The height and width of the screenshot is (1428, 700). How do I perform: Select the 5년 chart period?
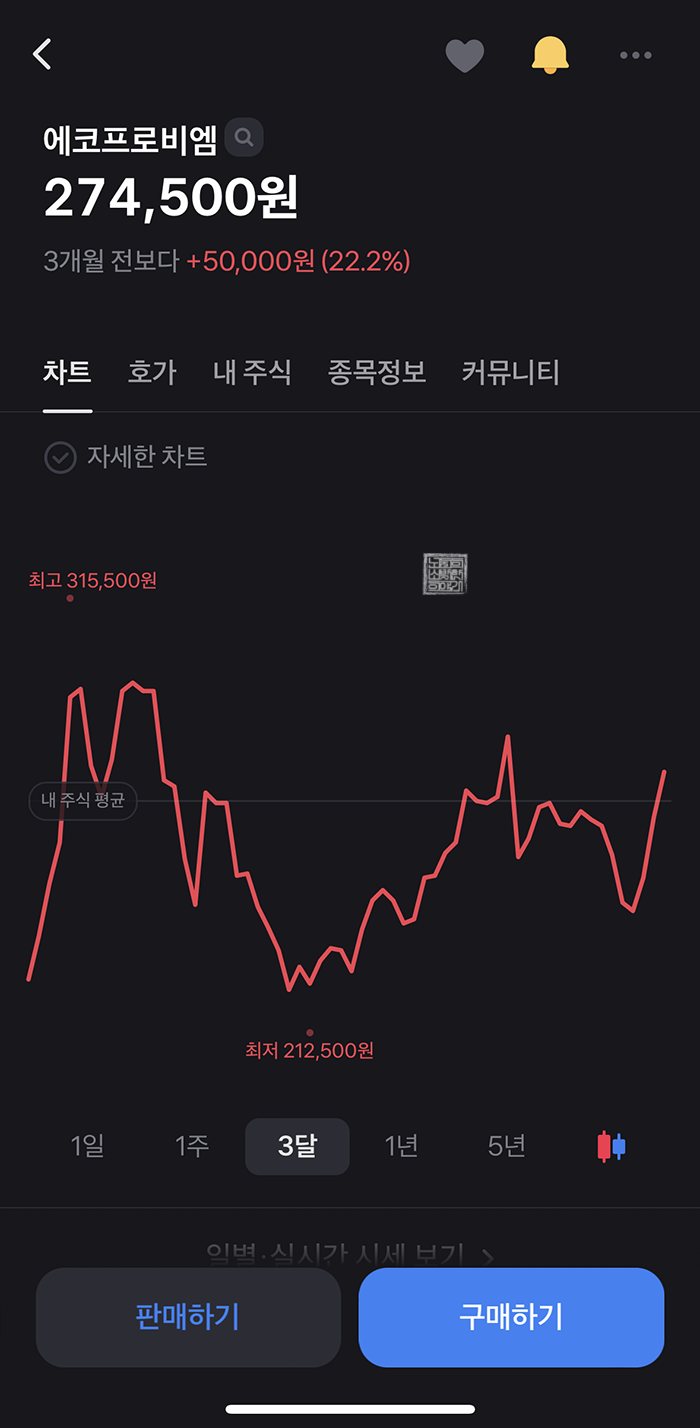coord(507,1146)
